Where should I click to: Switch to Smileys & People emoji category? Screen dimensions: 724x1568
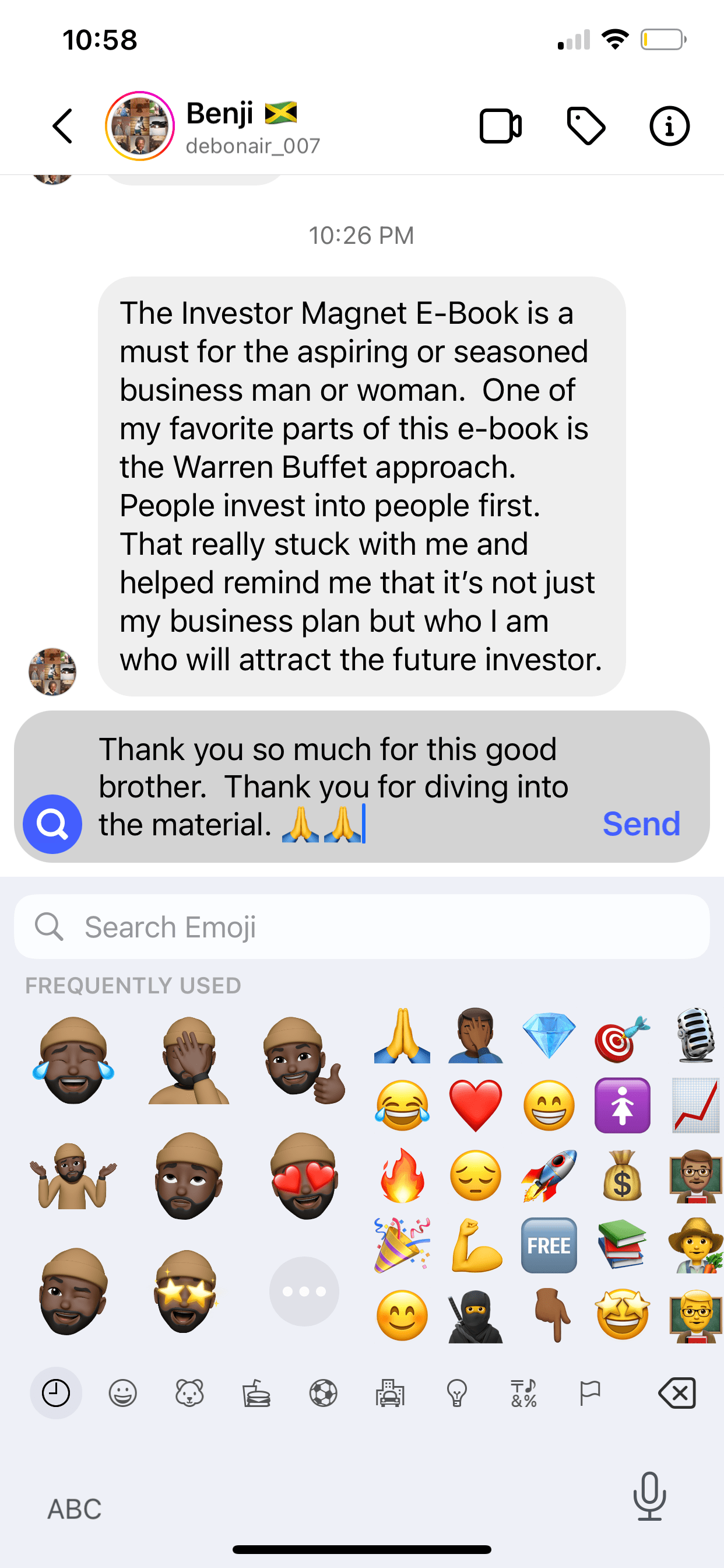[123, 1392]
